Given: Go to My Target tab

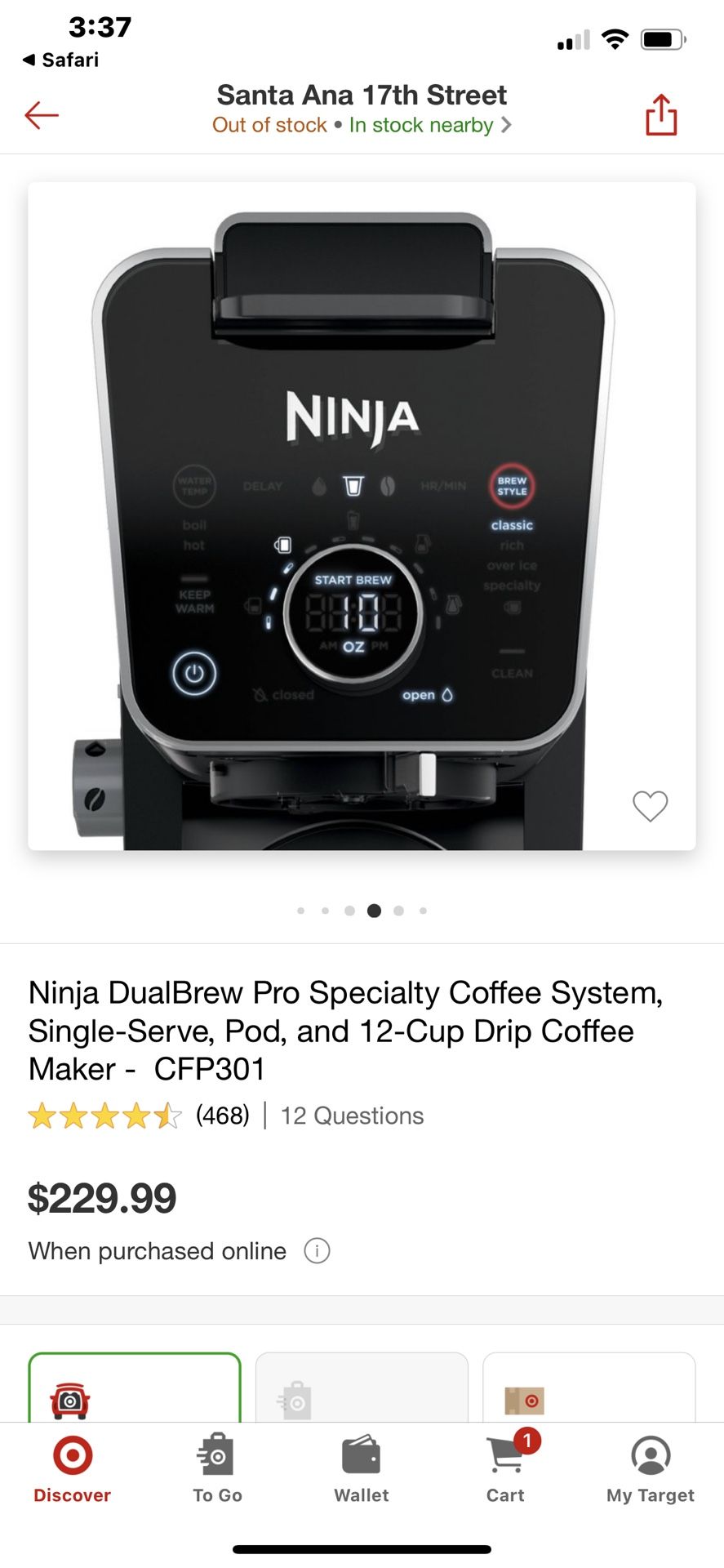Looking at the screenshot, I should pyautogui.click(x=650, y=1469).
